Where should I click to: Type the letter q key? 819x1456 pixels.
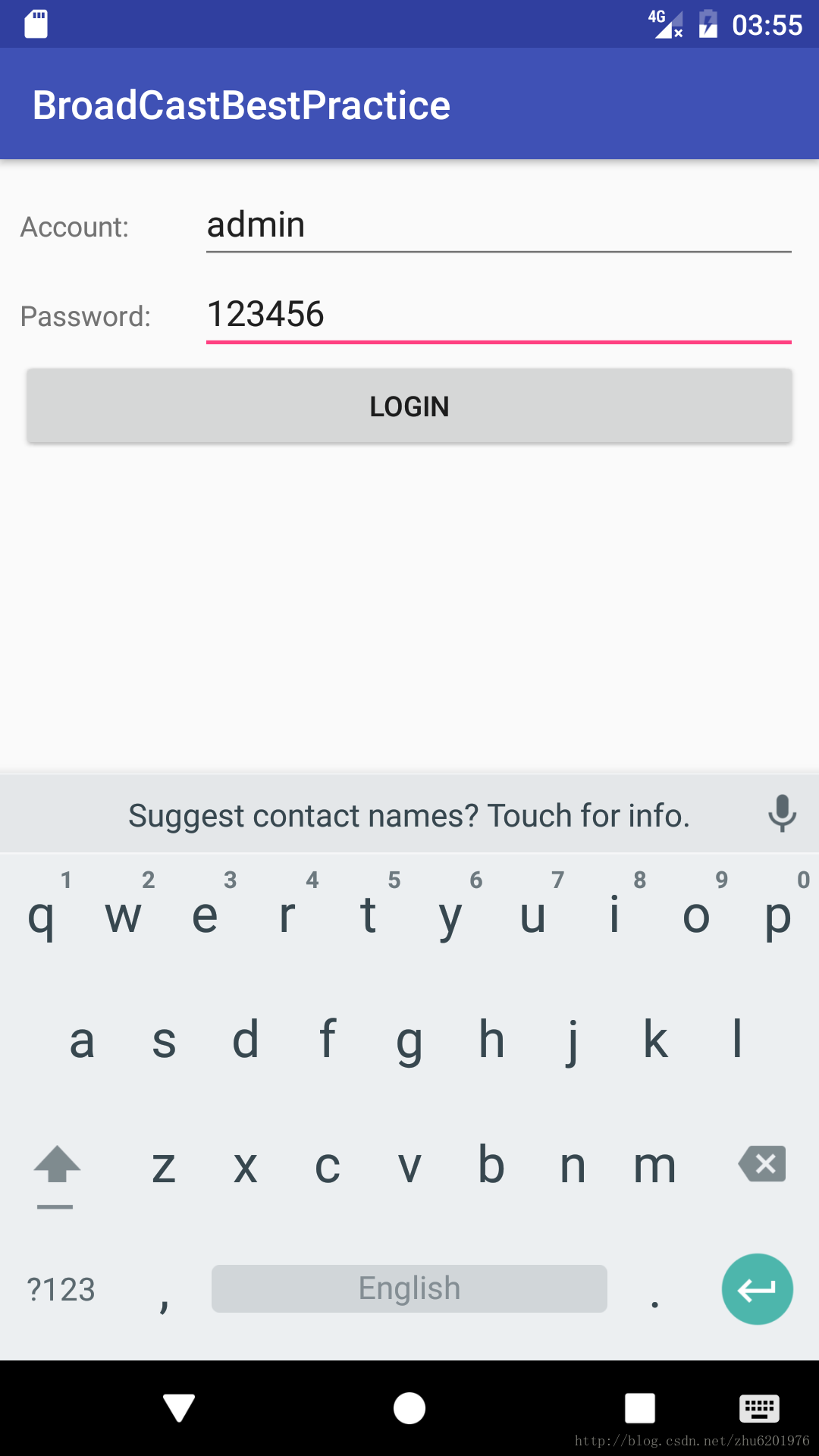41,915
